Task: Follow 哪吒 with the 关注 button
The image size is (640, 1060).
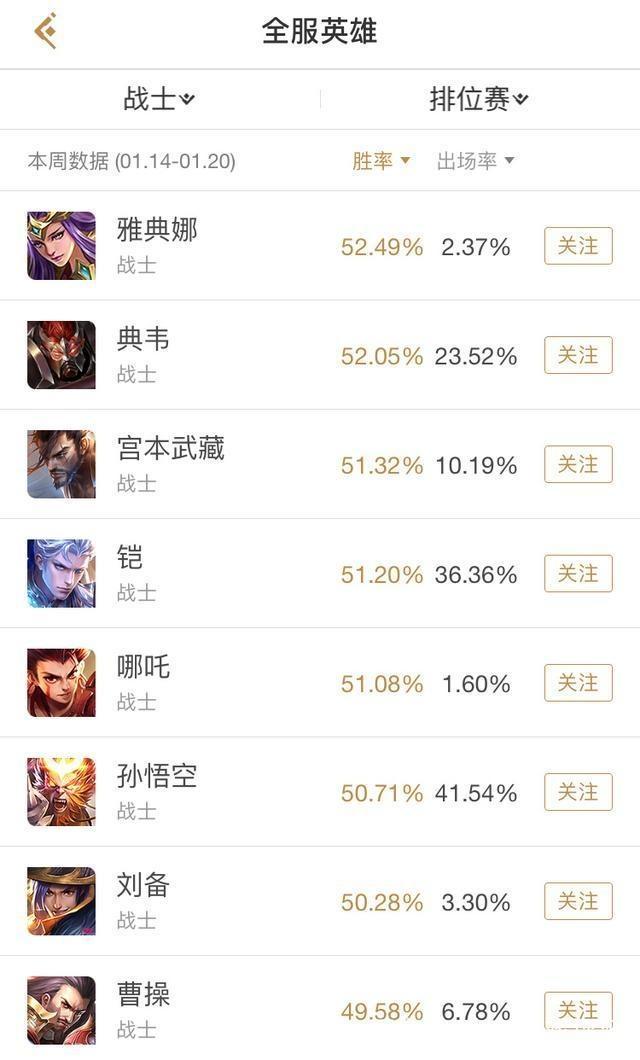Action: 578,682
